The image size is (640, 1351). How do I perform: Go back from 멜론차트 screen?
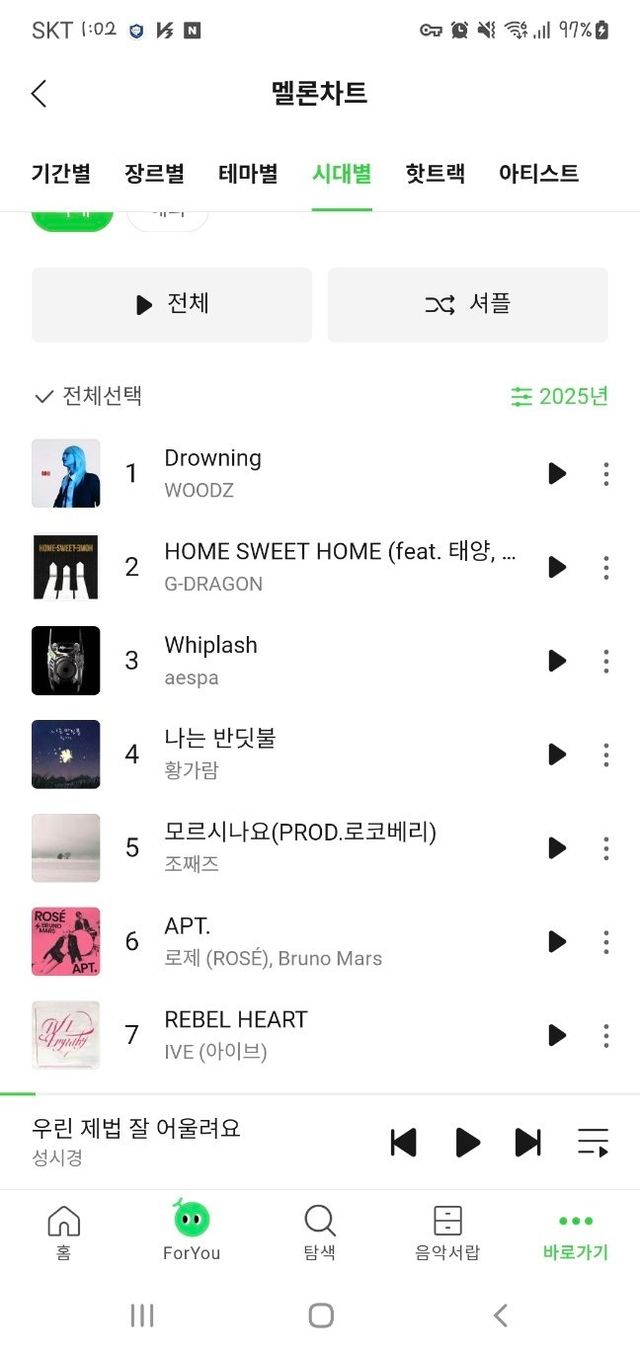[x=39, y=94]
